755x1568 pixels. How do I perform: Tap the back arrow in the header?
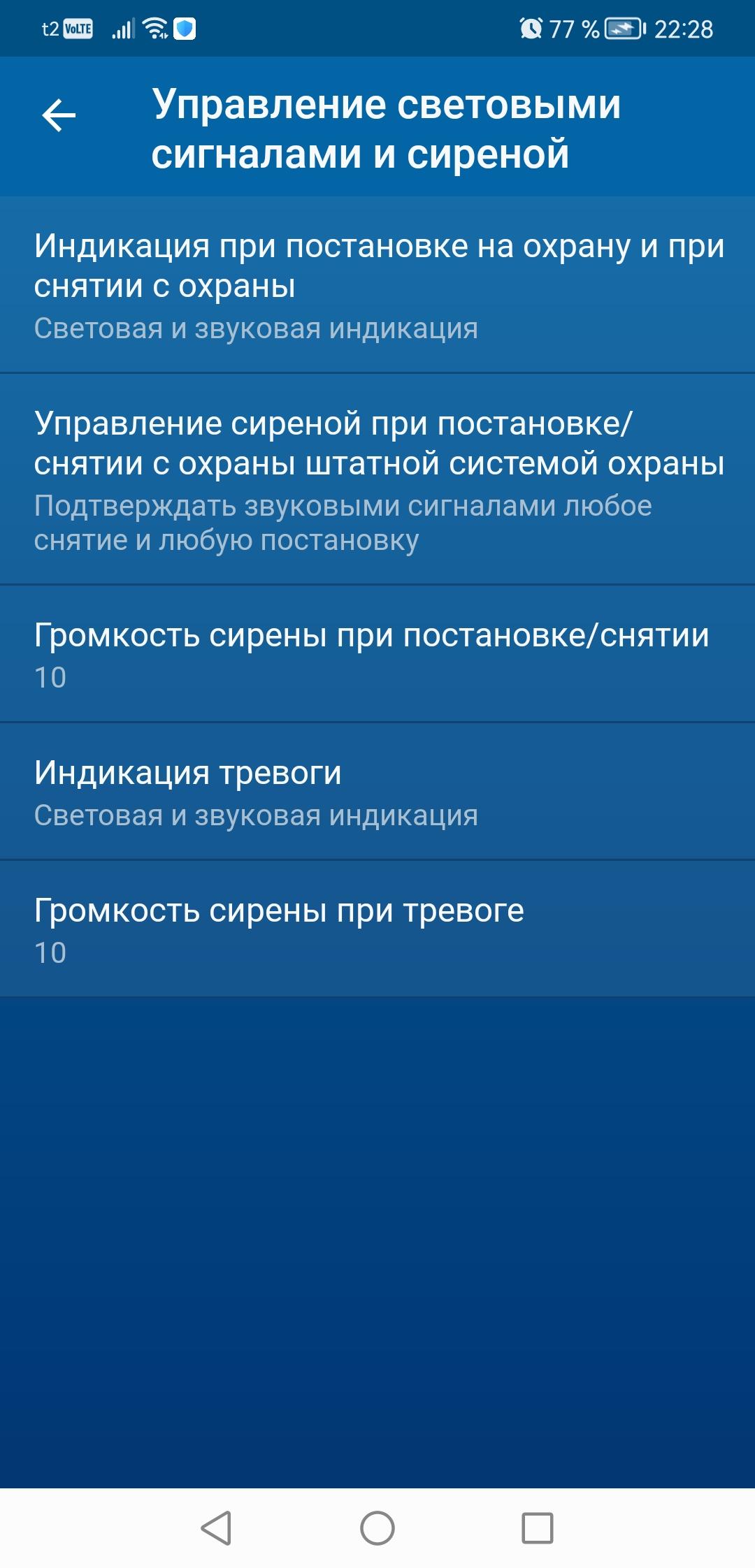coord(59,116)
